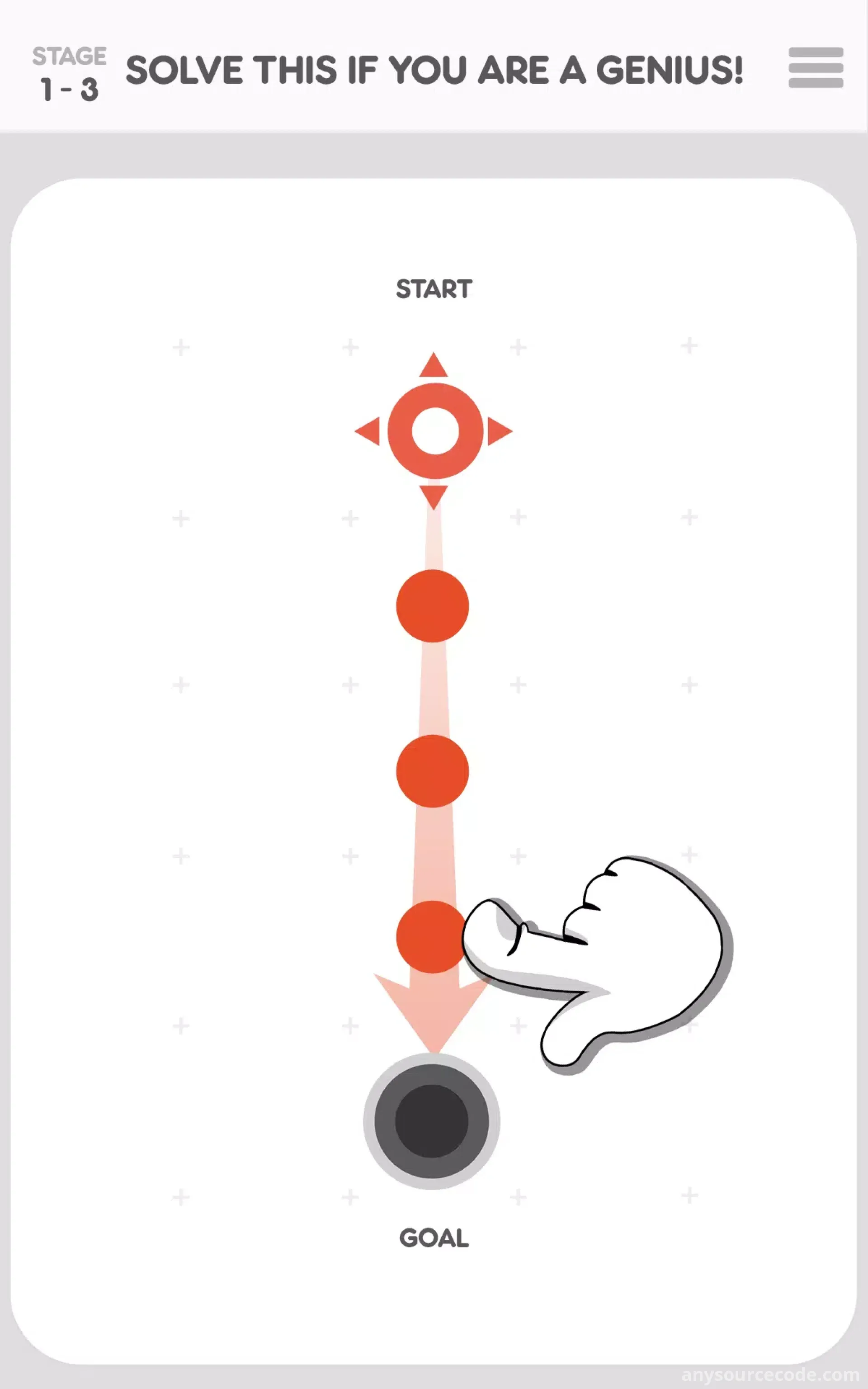Open the hamburger menu
868x1389 pixels.
coord(815,68)
